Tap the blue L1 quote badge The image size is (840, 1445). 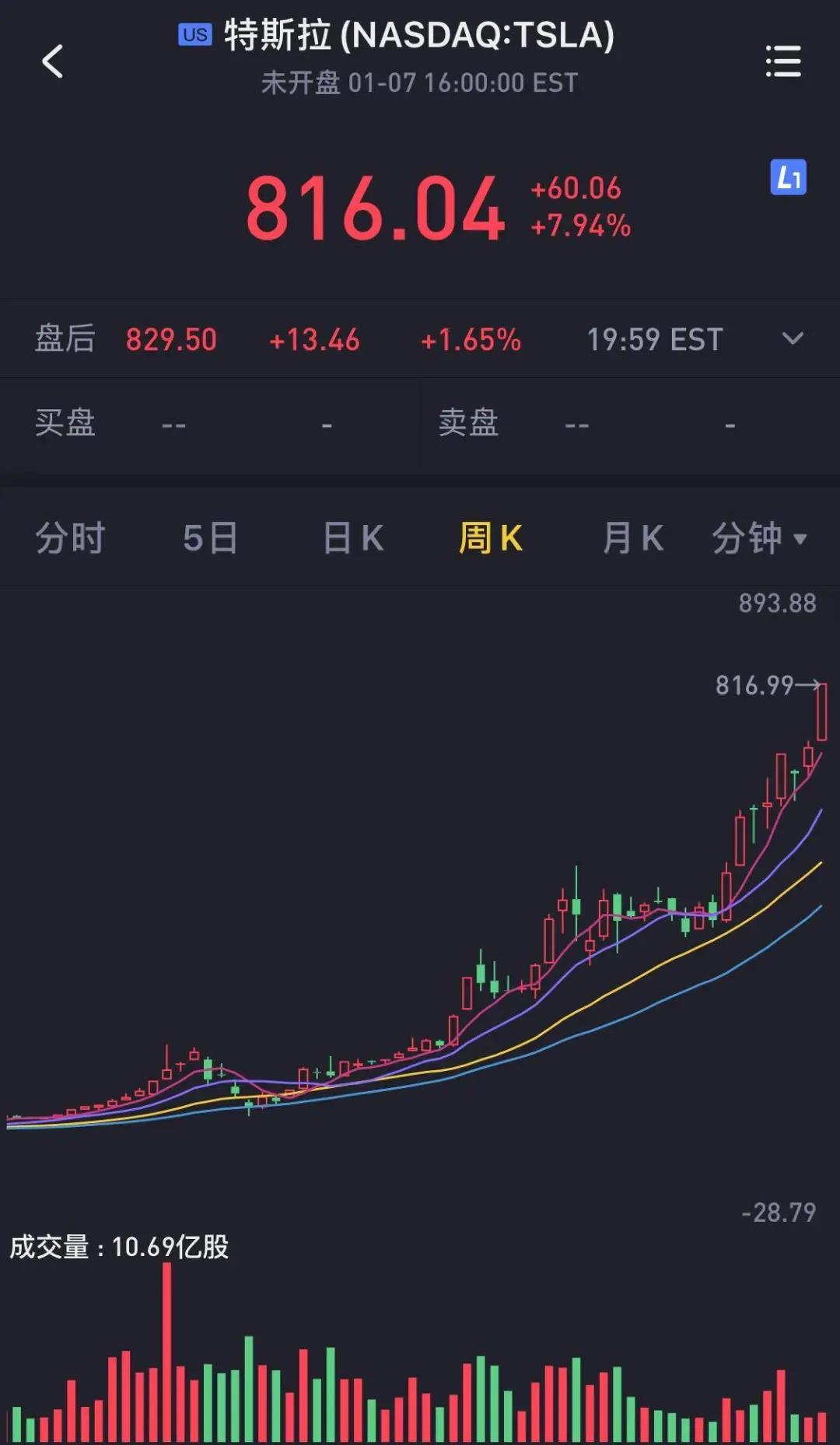(786, 179)
